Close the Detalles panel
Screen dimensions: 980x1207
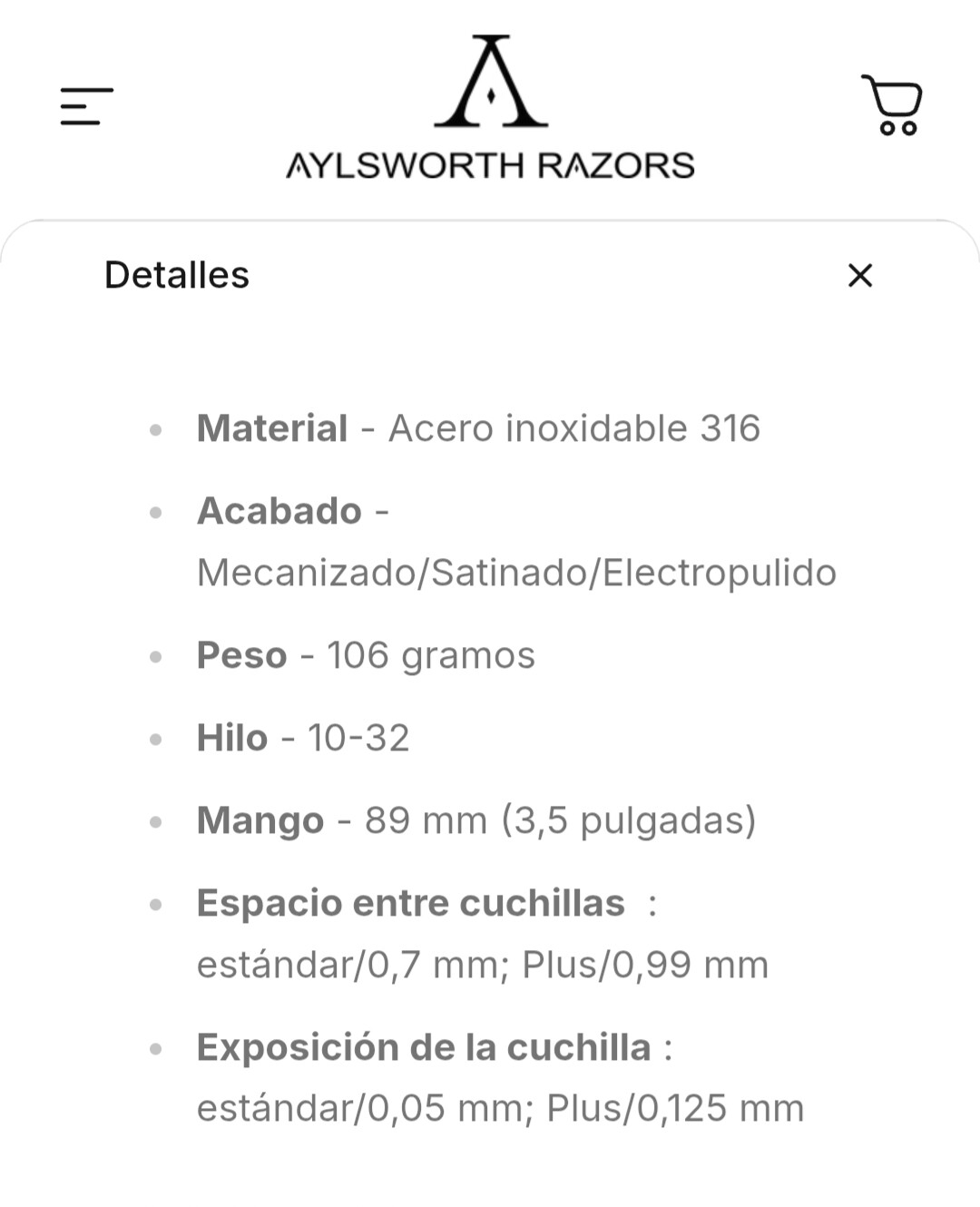[x=859, y=275]
